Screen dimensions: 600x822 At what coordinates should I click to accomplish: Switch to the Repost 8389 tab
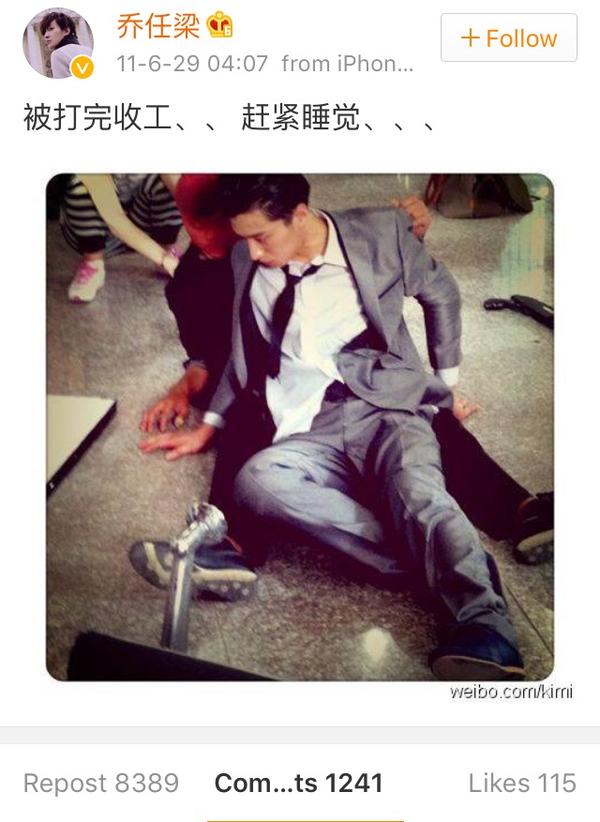[x=101, y=783]
